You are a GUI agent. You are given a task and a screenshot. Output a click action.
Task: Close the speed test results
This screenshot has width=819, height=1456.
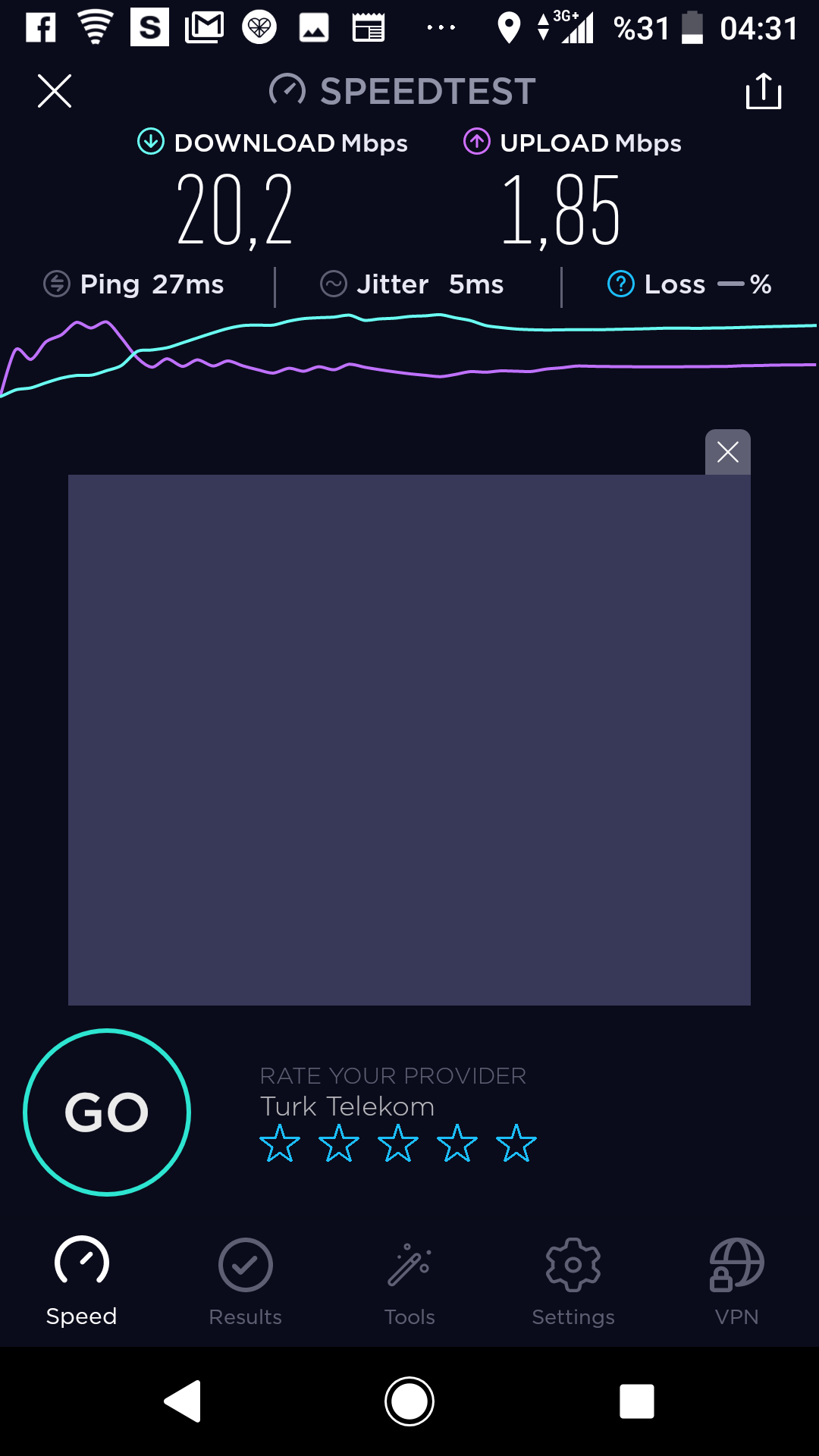[x=55, y=91]
